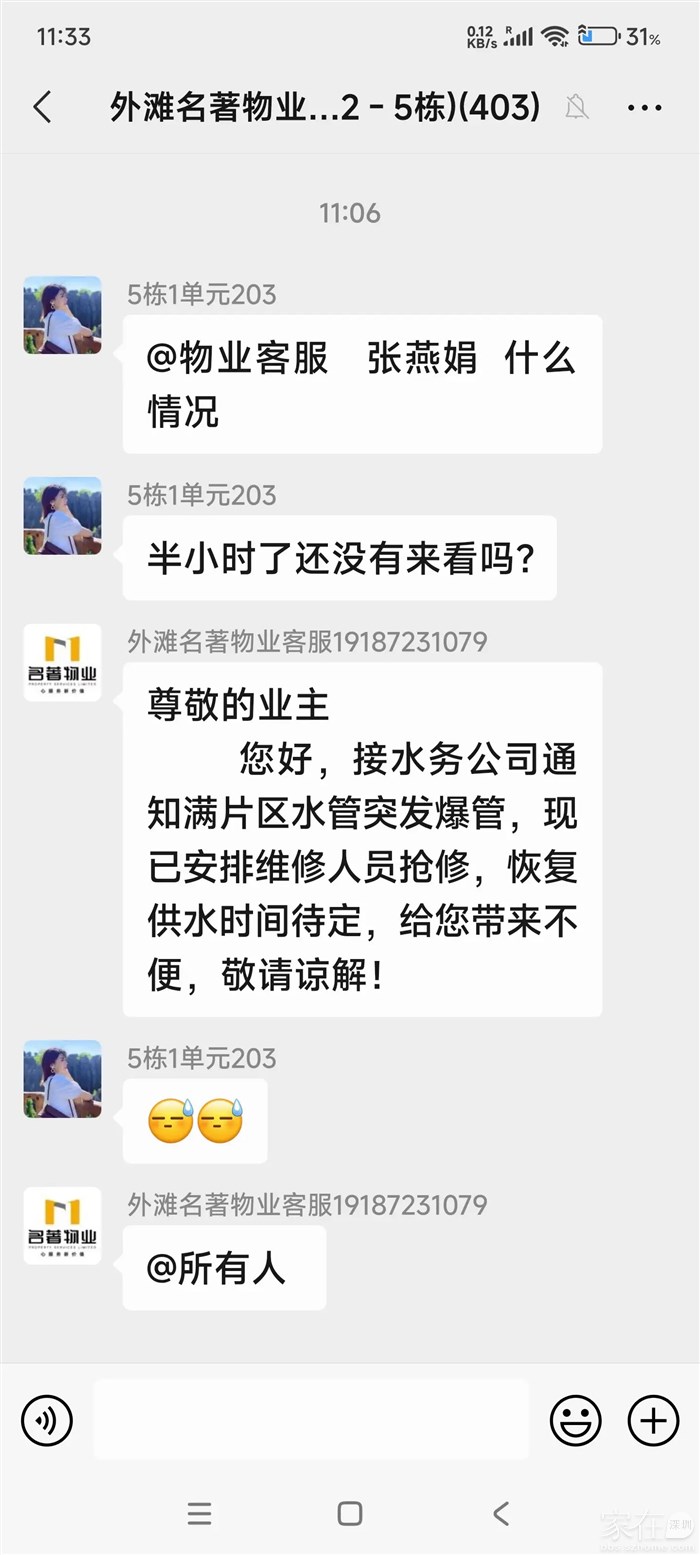
Task: Open the emoji sticker picker
Action: point(576,1419)
